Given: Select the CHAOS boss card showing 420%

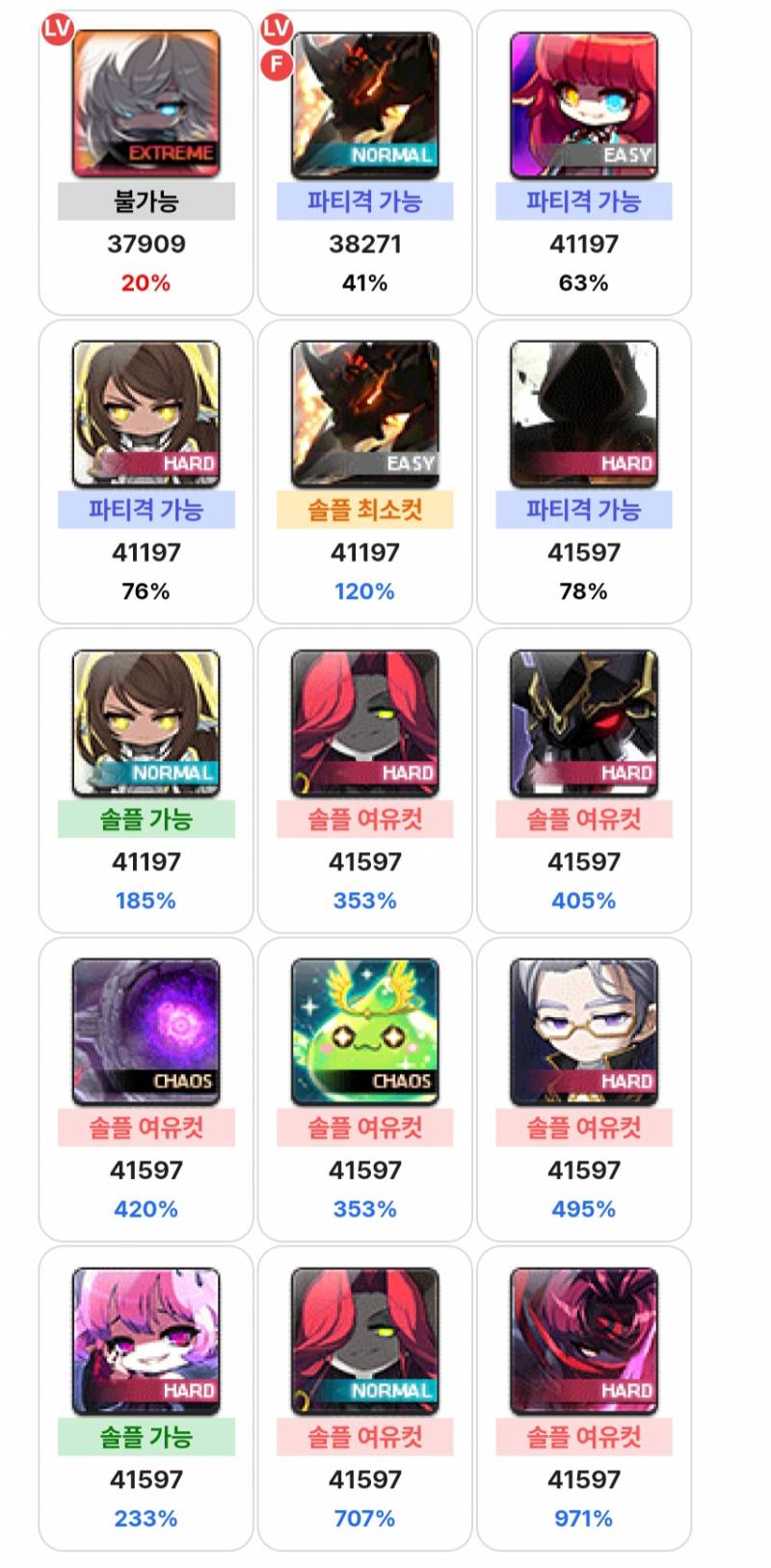Looking at the screenshot, I should pos(146,1089).
